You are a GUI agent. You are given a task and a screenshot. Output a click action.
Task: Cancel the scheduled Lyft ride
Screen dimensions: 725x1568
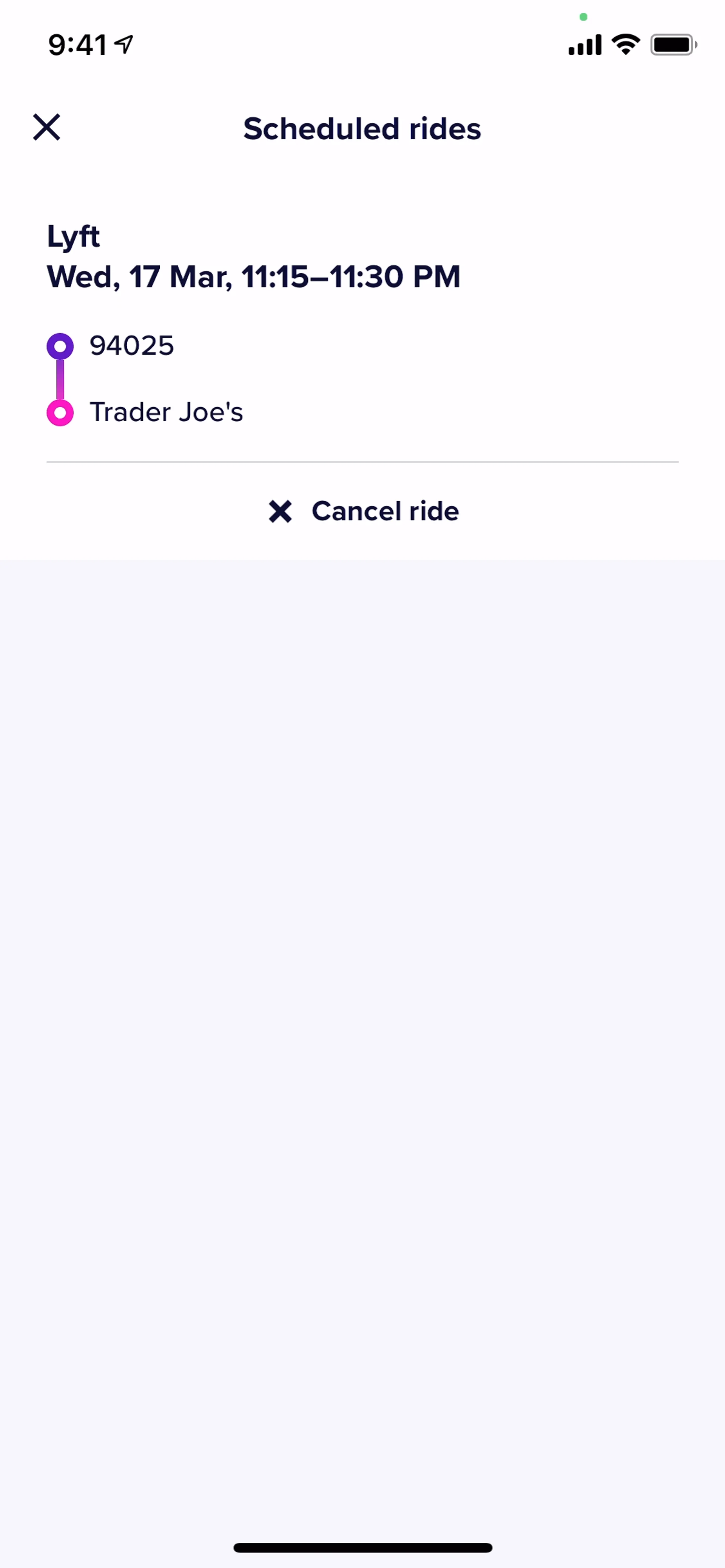(363, 511)
